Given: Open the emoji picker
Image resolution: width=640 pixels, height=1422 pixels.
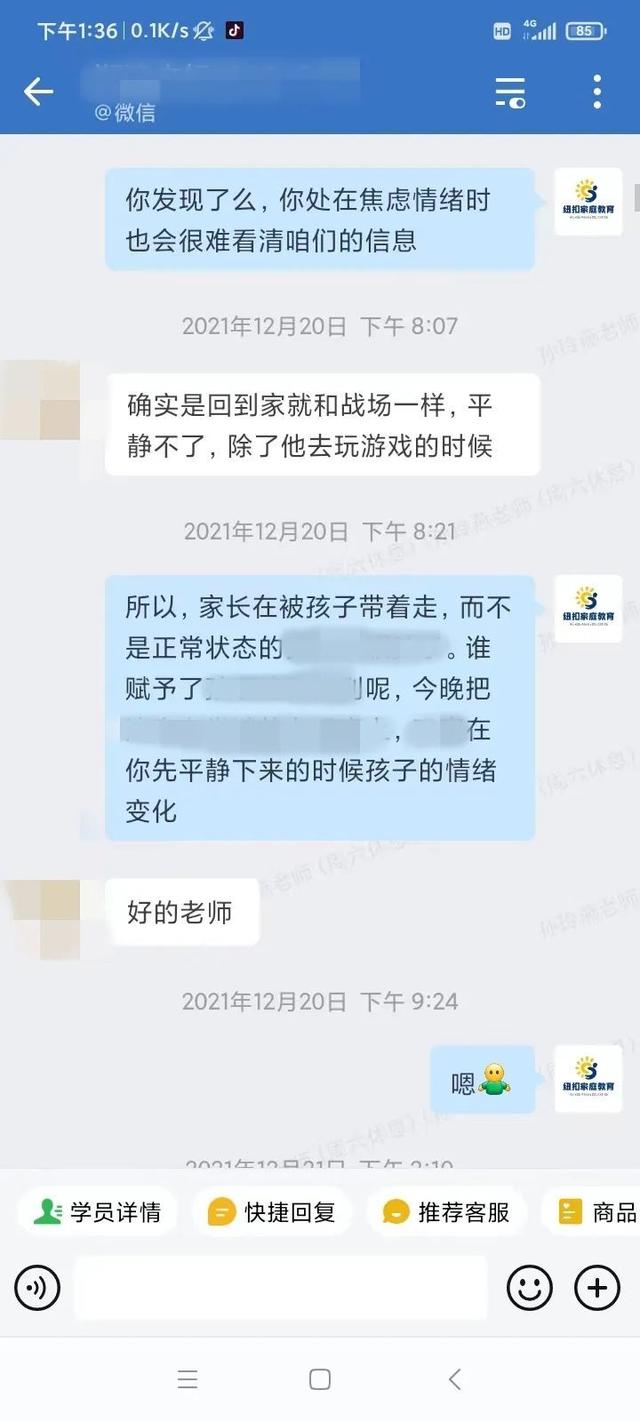Looking at the screenshot, I should 529,1288.
